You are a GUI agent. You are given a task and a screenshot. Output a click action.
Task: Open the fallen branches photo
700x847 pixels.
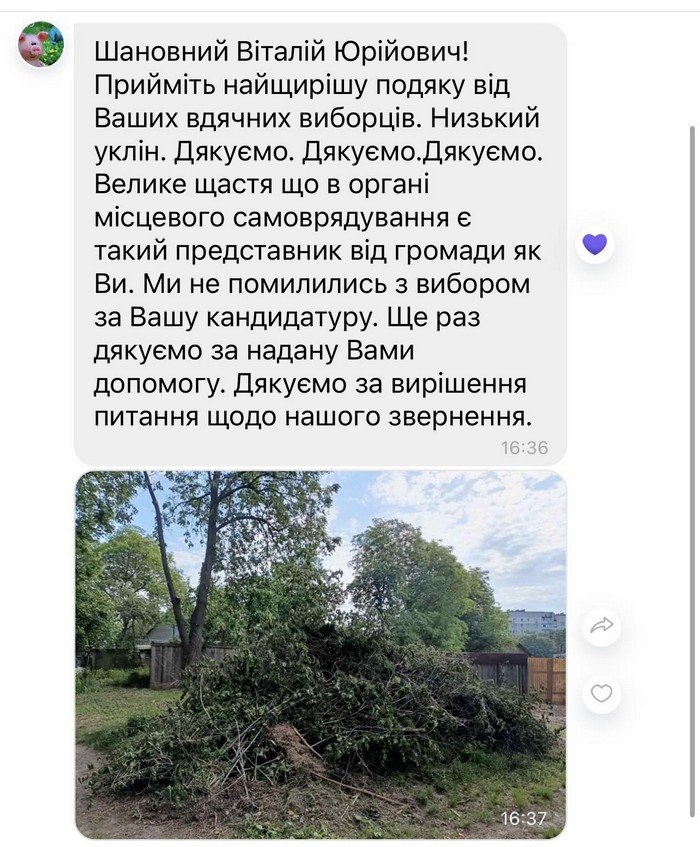(320, 654)
